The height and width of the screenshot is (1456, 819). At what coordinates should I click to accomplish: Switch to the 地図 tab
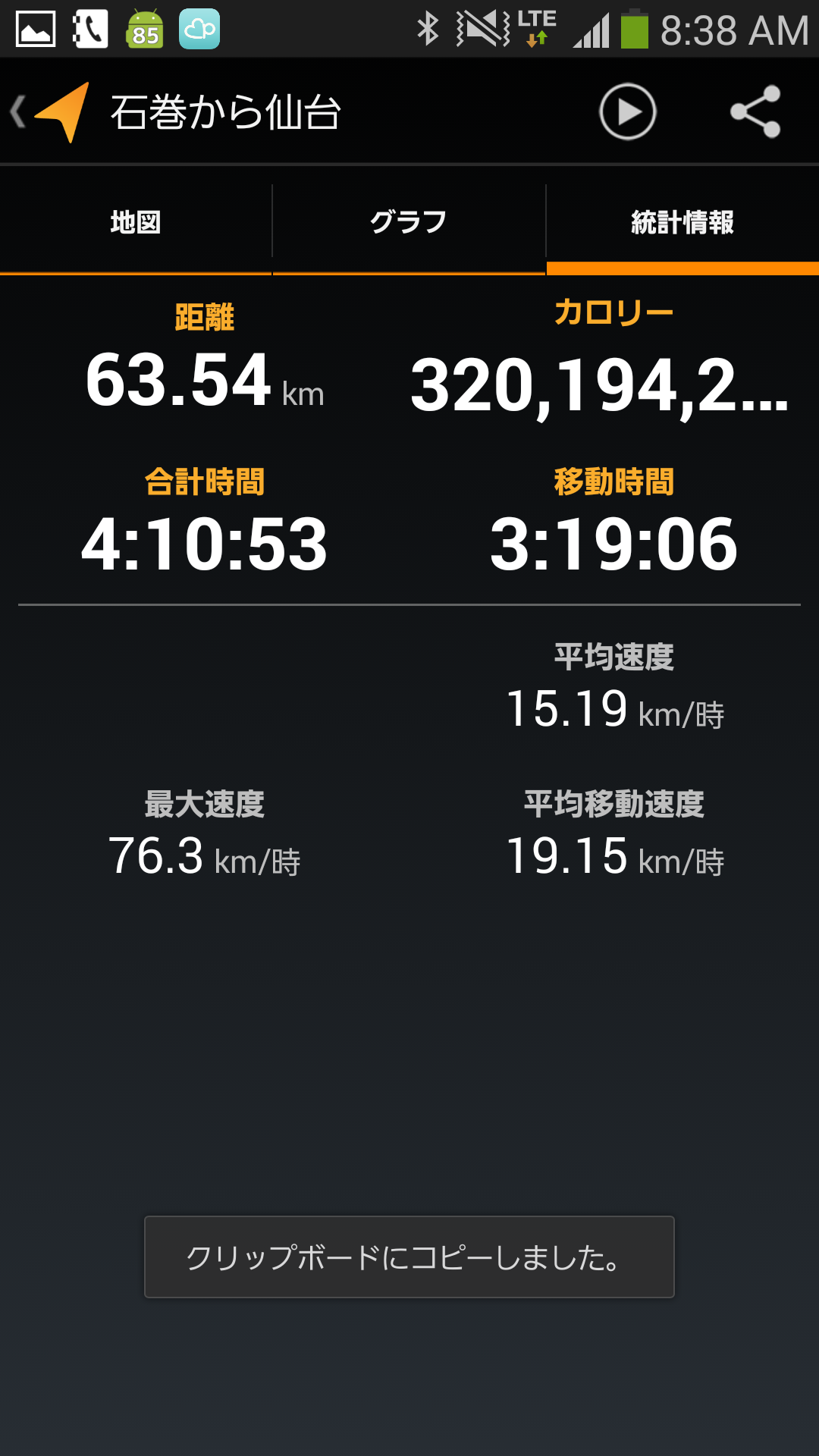[x=136, y=222]
